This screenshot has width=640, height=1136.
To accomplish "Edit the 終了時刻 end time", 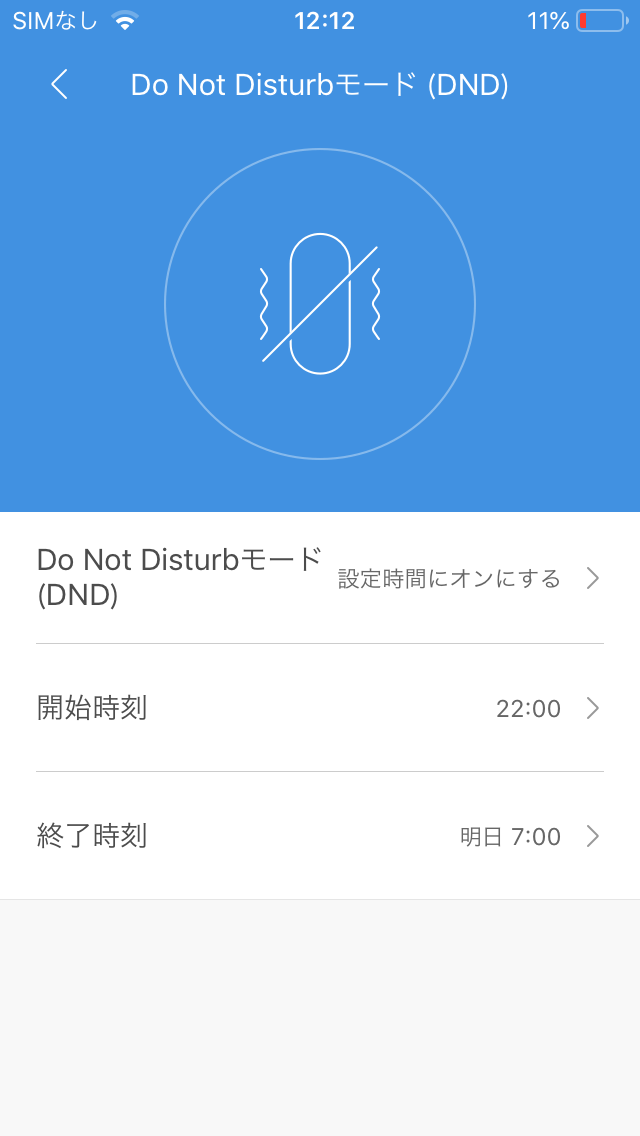I will [x=320, y=836].
